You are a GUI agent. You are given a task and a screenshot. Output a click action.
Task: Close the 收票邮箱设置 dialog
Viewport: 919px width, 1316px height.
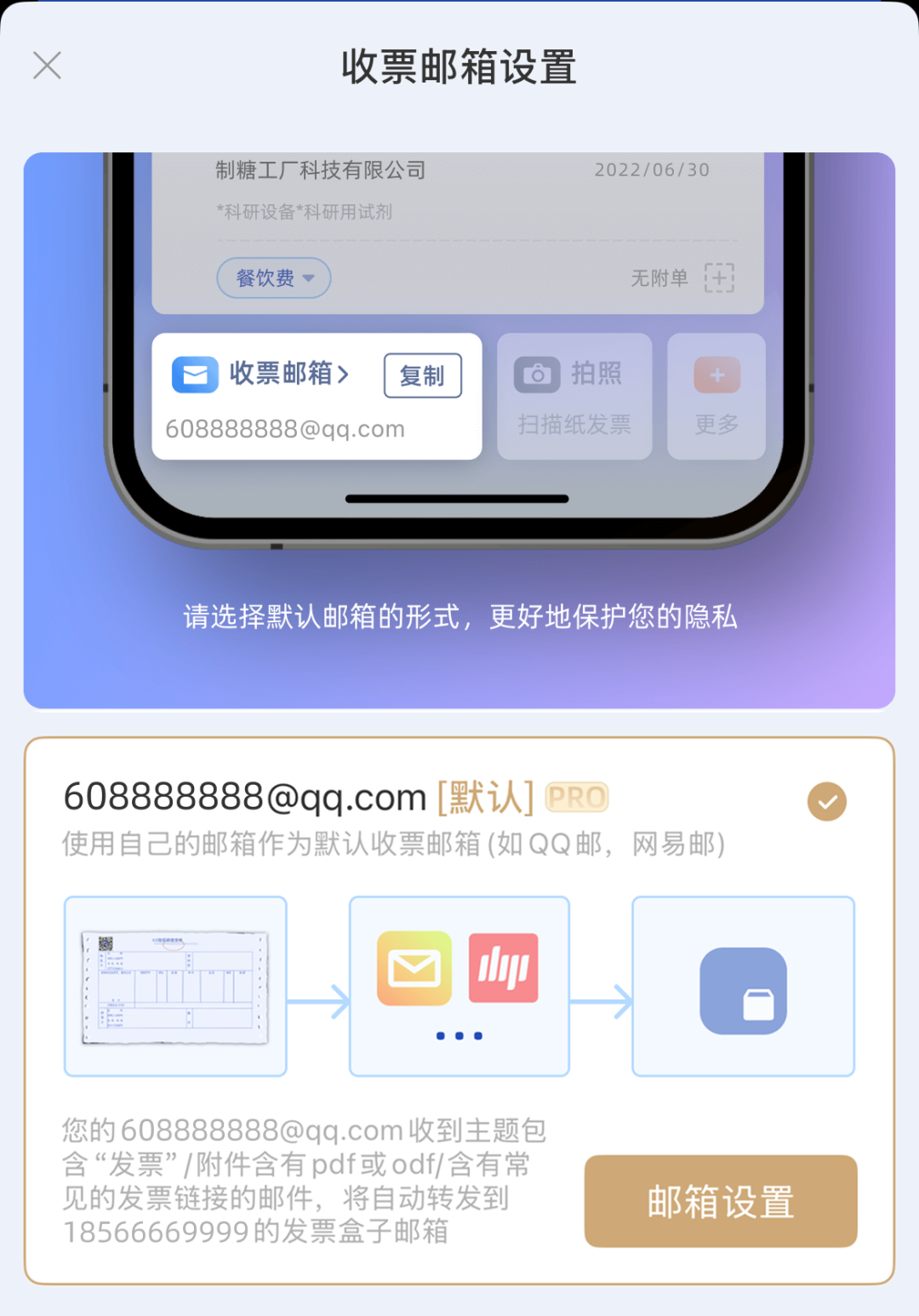tap(47, 65)
